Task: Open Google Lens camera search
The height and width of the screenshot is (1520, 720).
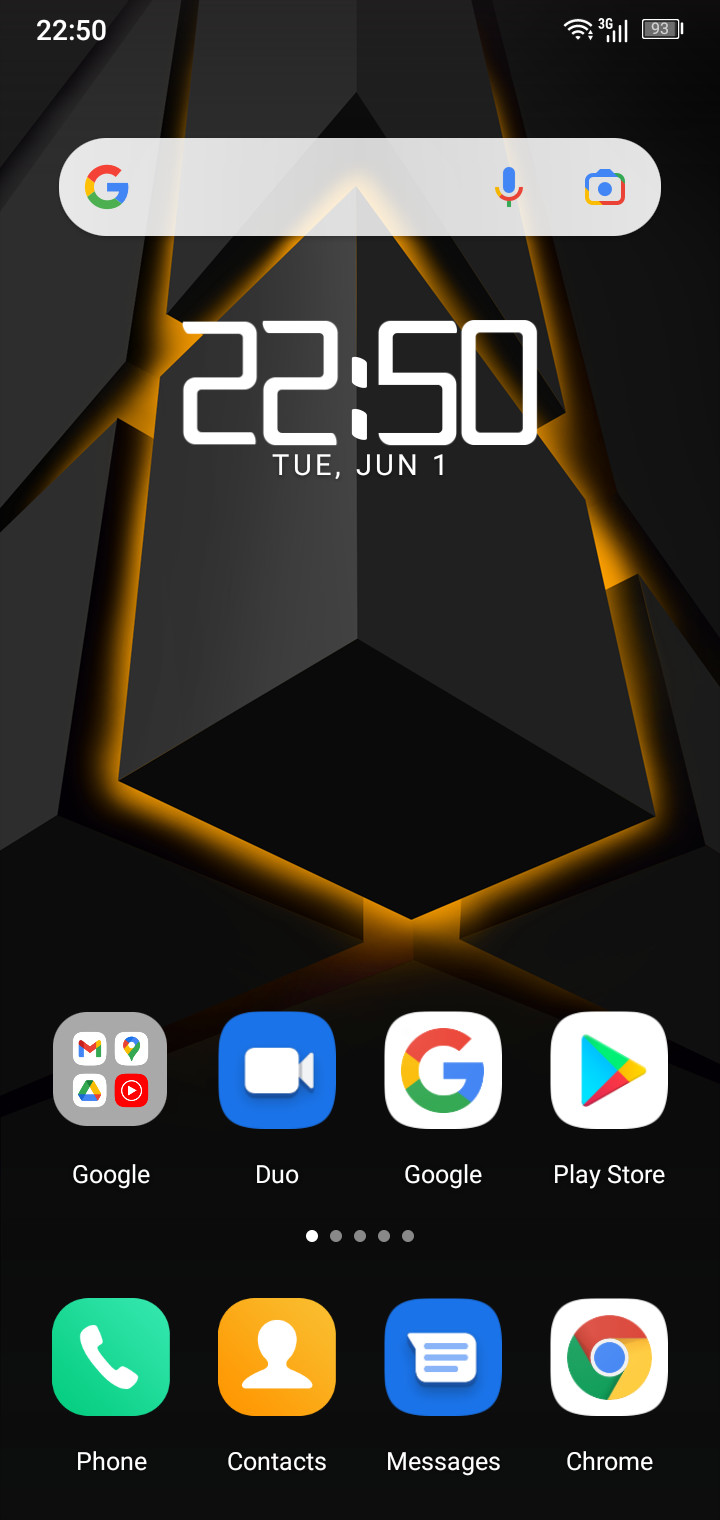Action: [605, 187]
